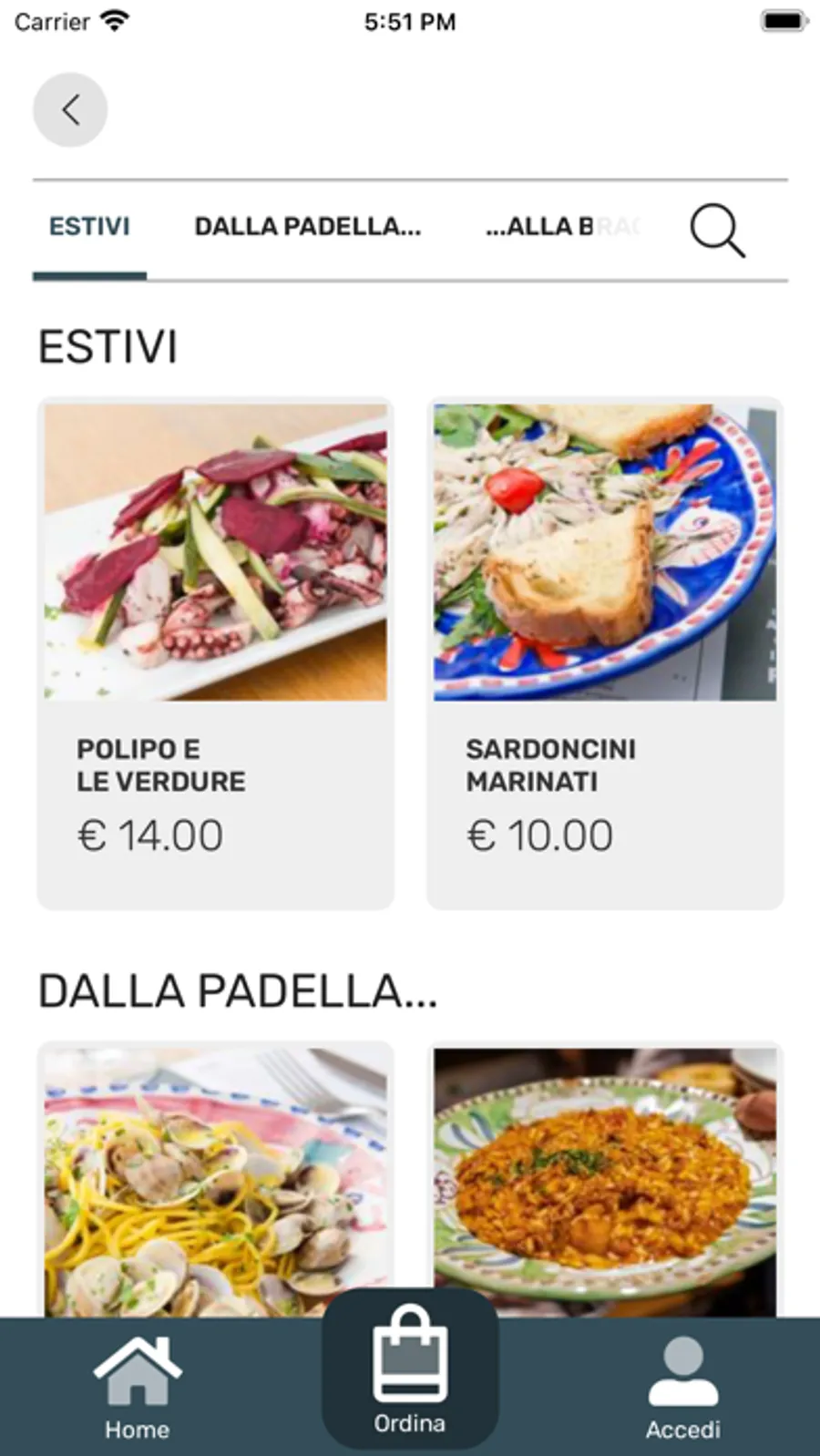Jump to the ...ALLA BRACE tab
Image resolution: width=820 pixels, height=1456 pixels.
(x=561, y=227)
